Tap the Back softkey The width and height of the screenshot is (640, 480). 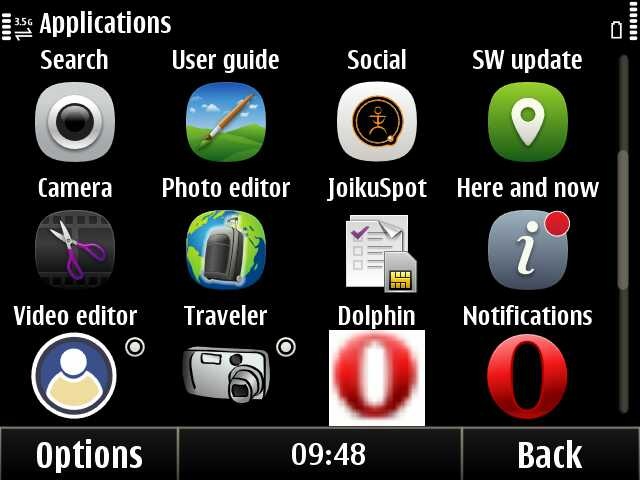pos(550,455)
